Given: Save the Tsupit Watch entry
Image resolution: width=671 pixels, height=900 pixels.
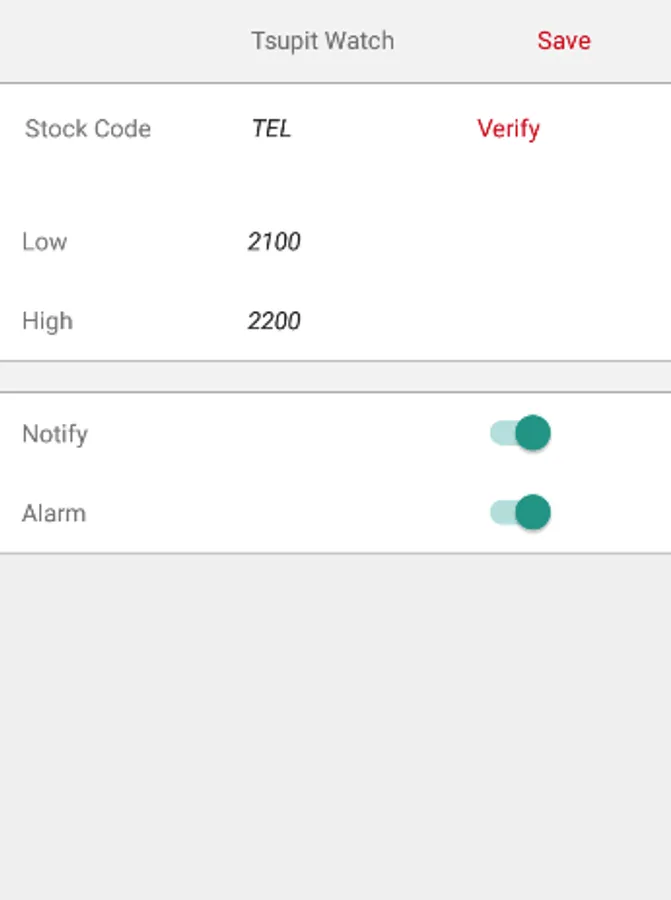Looking at the screenshot, I should (x=563, y=41).
